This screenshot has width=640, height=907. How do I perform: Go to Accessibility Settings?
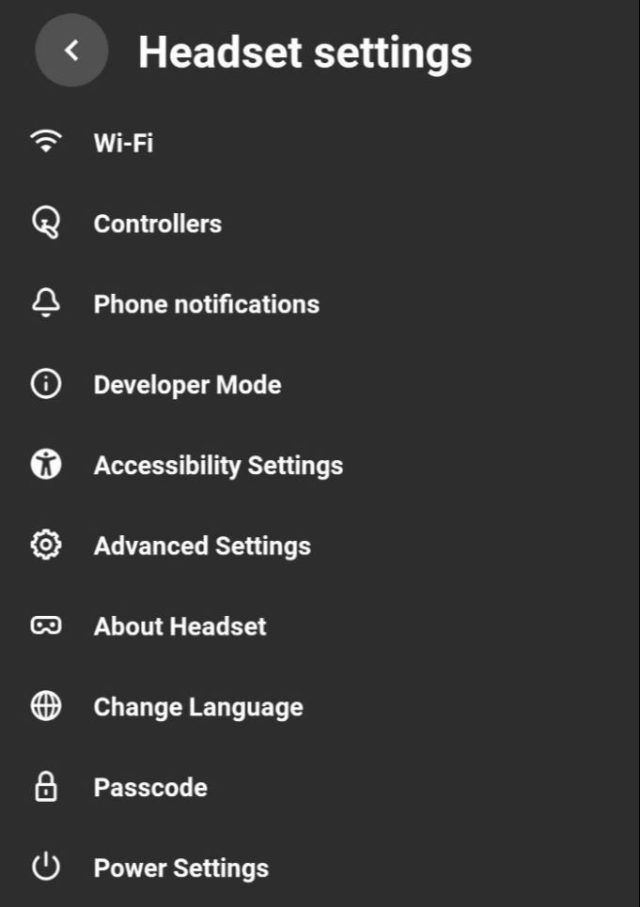coord(218,466)
